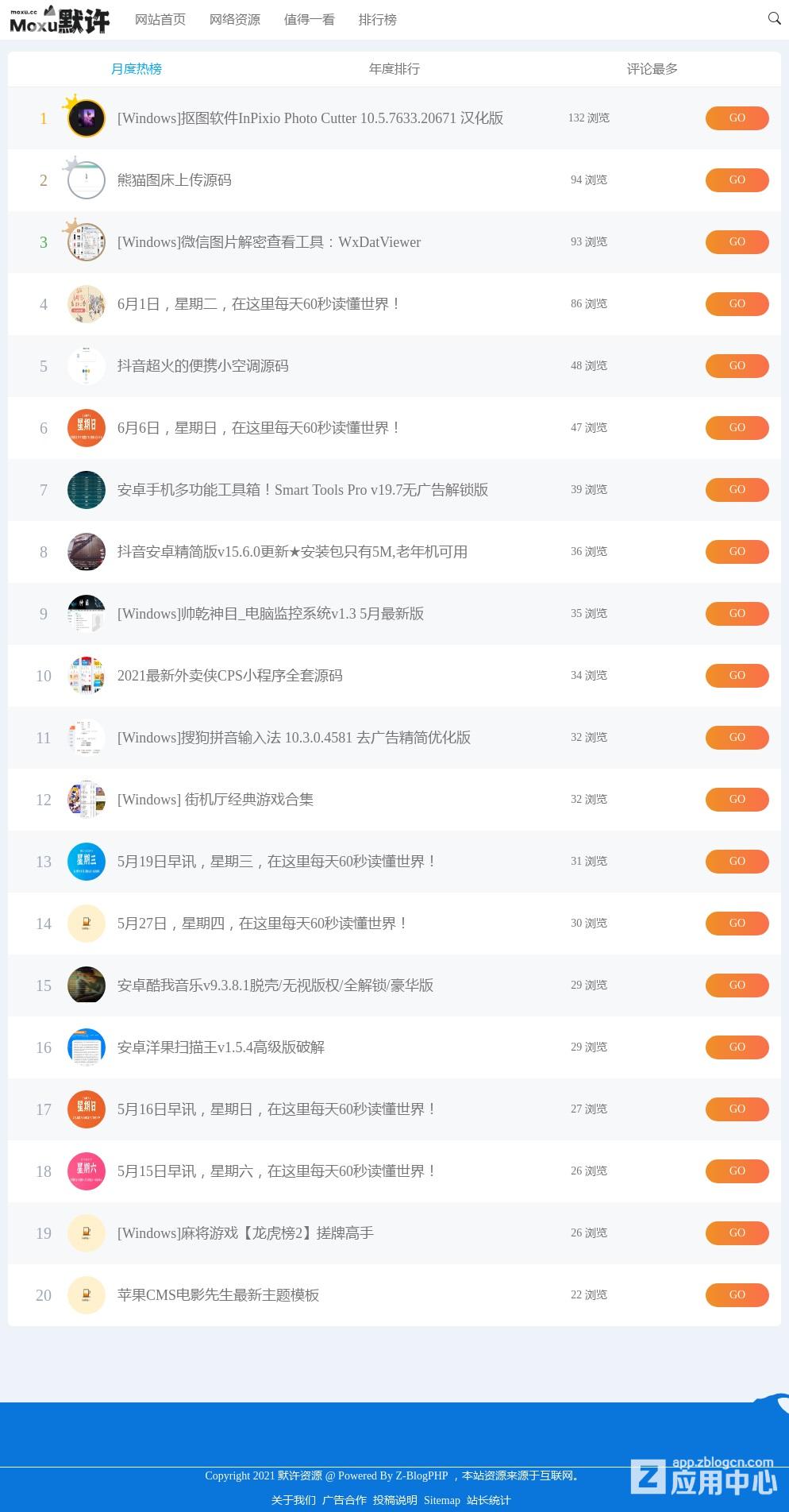Open the 投稿说明 footer link
Screen dimensions: 789x1512
(x=395, y=1500)
